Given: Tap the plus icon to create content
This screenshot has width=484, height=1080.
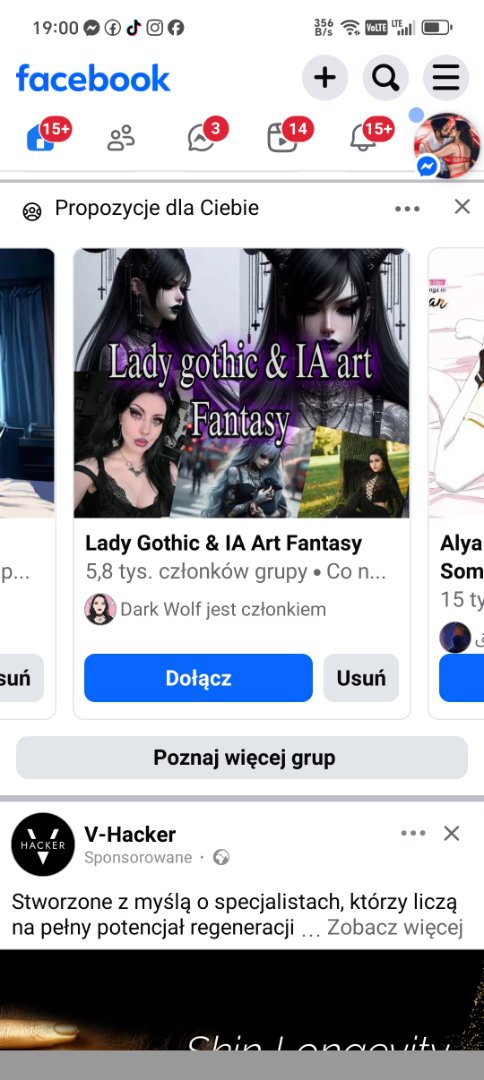Looking at the screenshot, I should tap(324, 78).
